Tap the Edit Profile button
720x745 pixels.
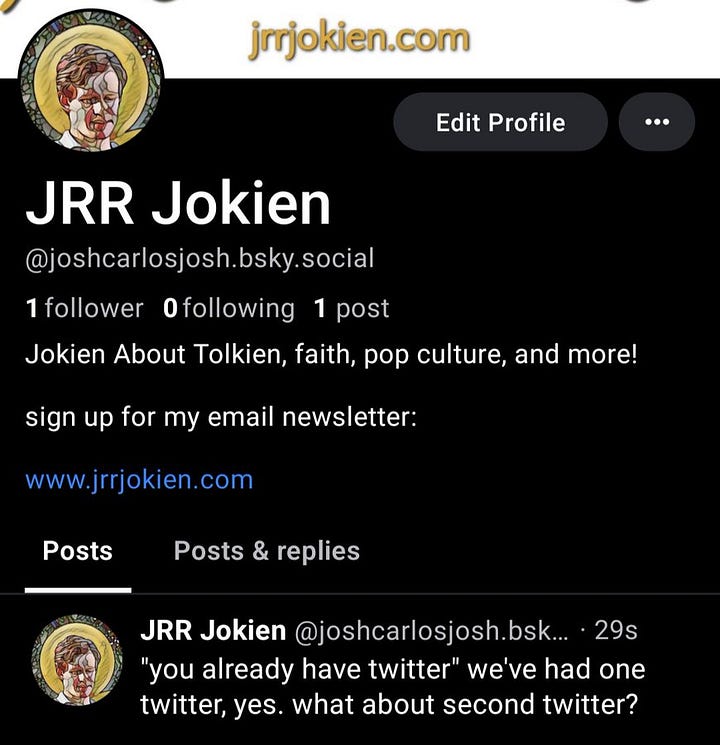[x=500, y=123]
